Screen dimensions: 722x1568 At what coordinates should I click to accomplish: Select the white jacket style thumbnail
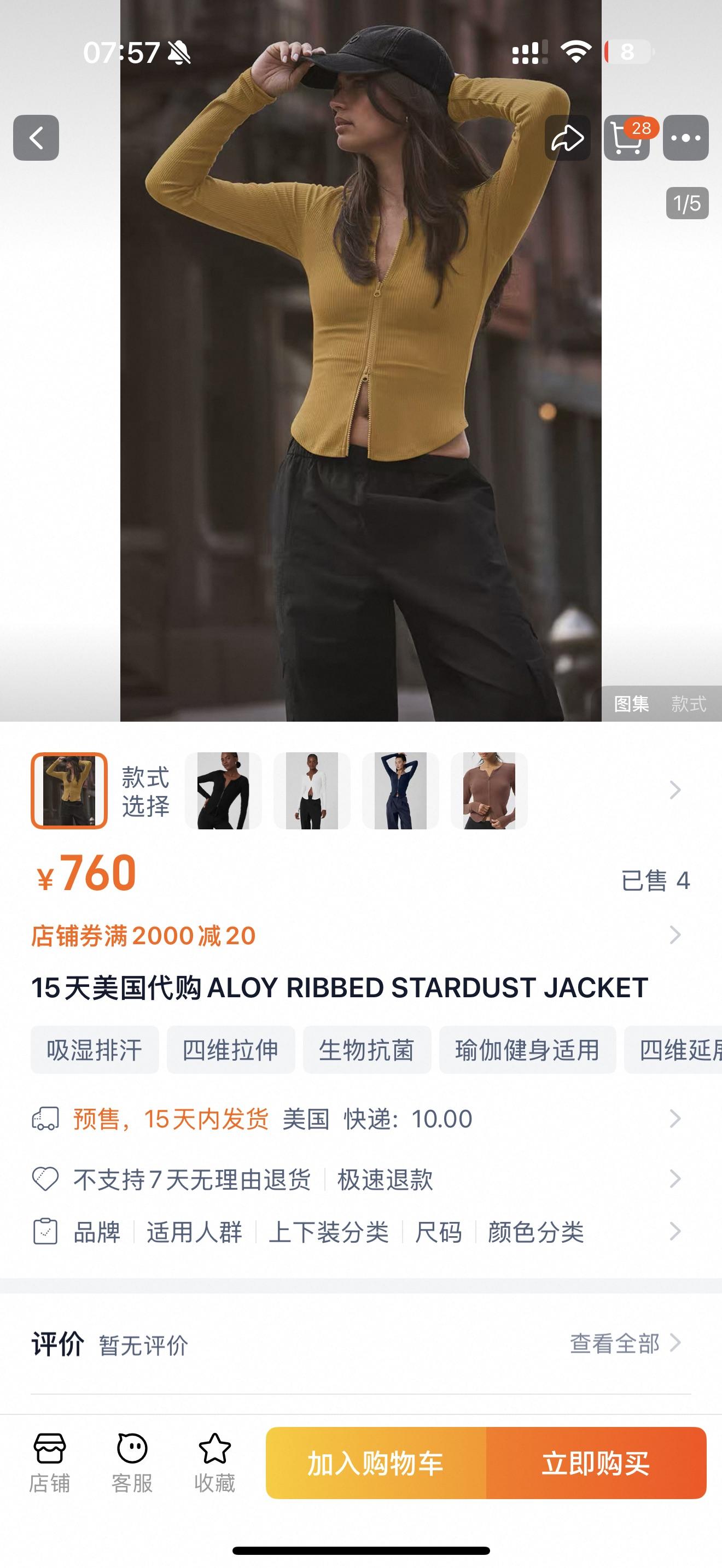pos(312,791)
